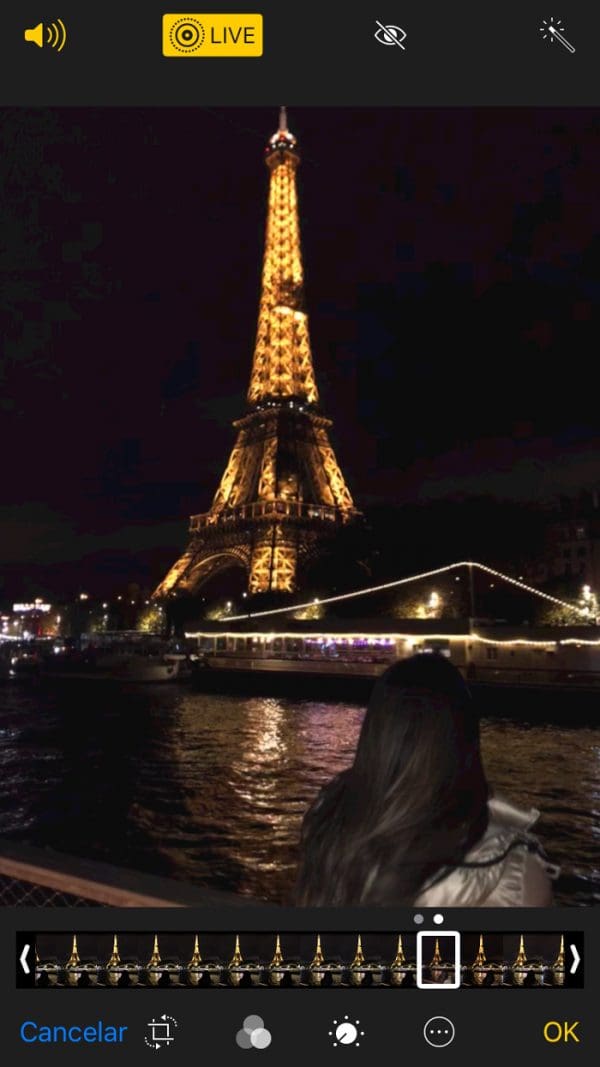This screenshot has width=600, height=1067.
Task: Open the photo filters tool
Action: (x=253, y=1032)
